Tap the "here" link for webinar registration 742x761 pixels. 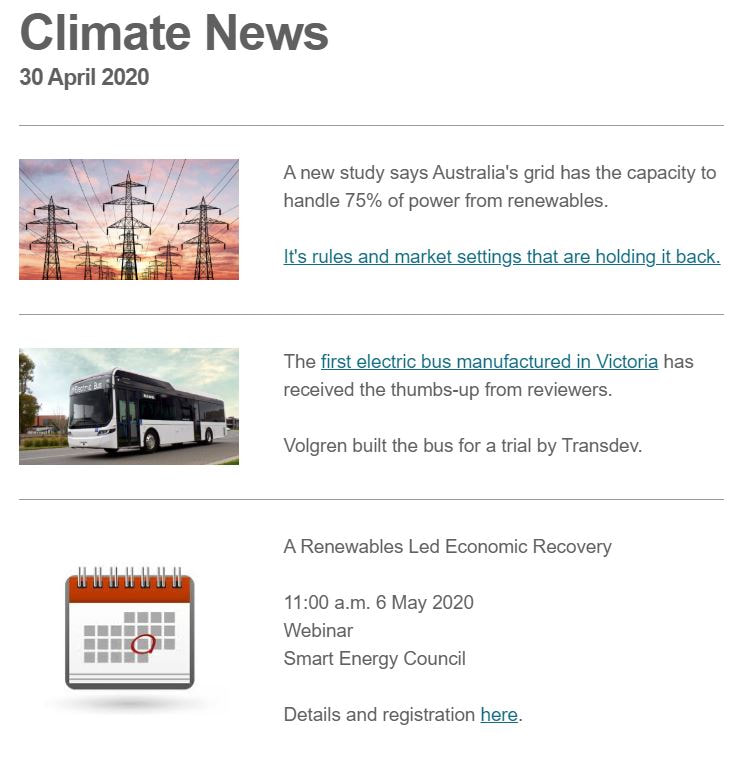pos(499,715)
